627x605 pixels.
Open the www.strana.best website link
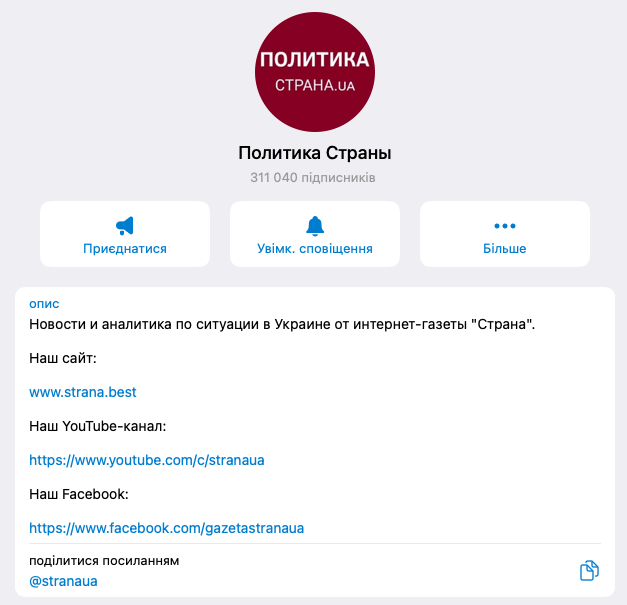(x=83, y=392)
